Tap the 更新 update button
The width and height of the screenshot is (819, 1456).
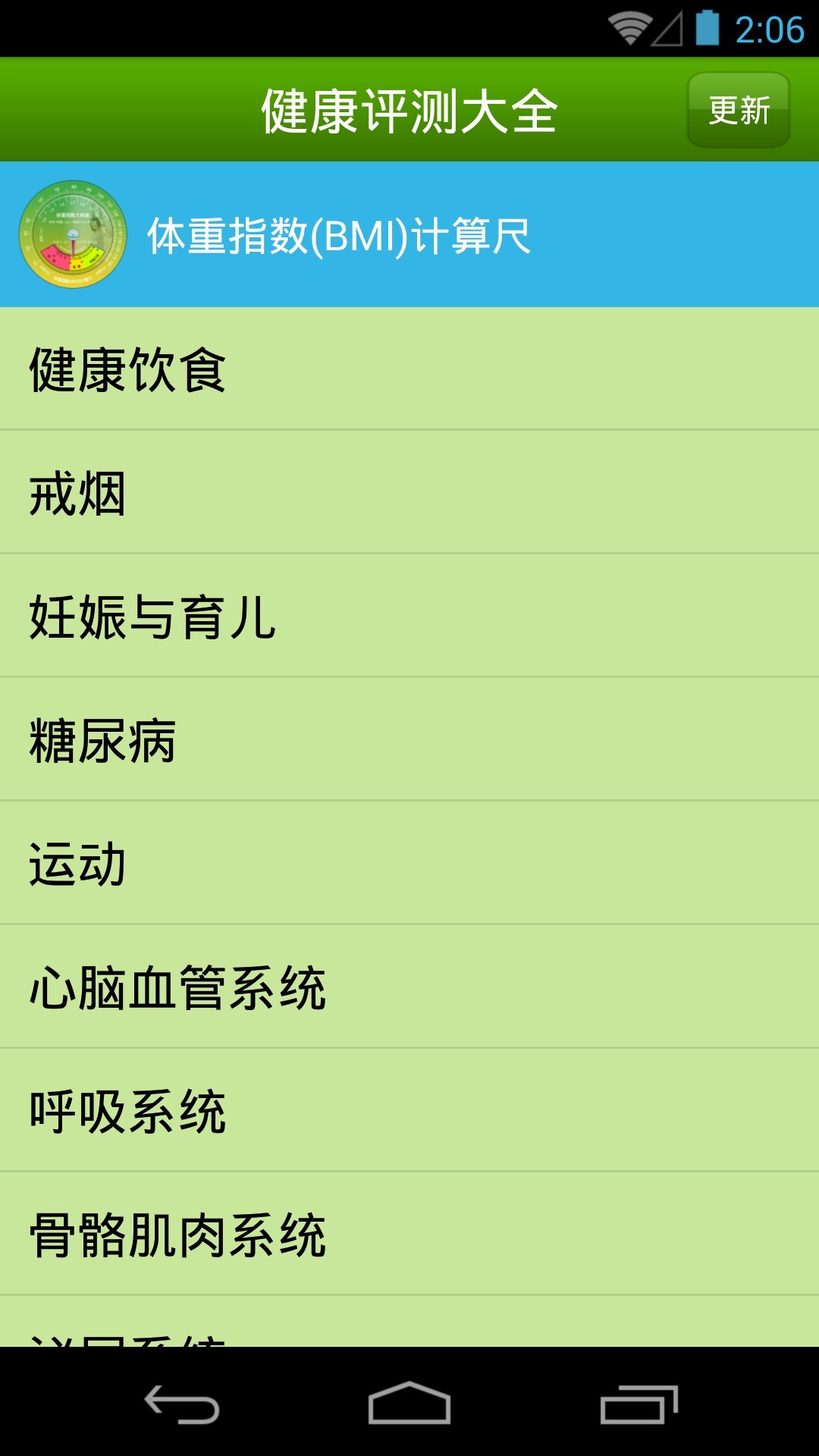[738, 111]
